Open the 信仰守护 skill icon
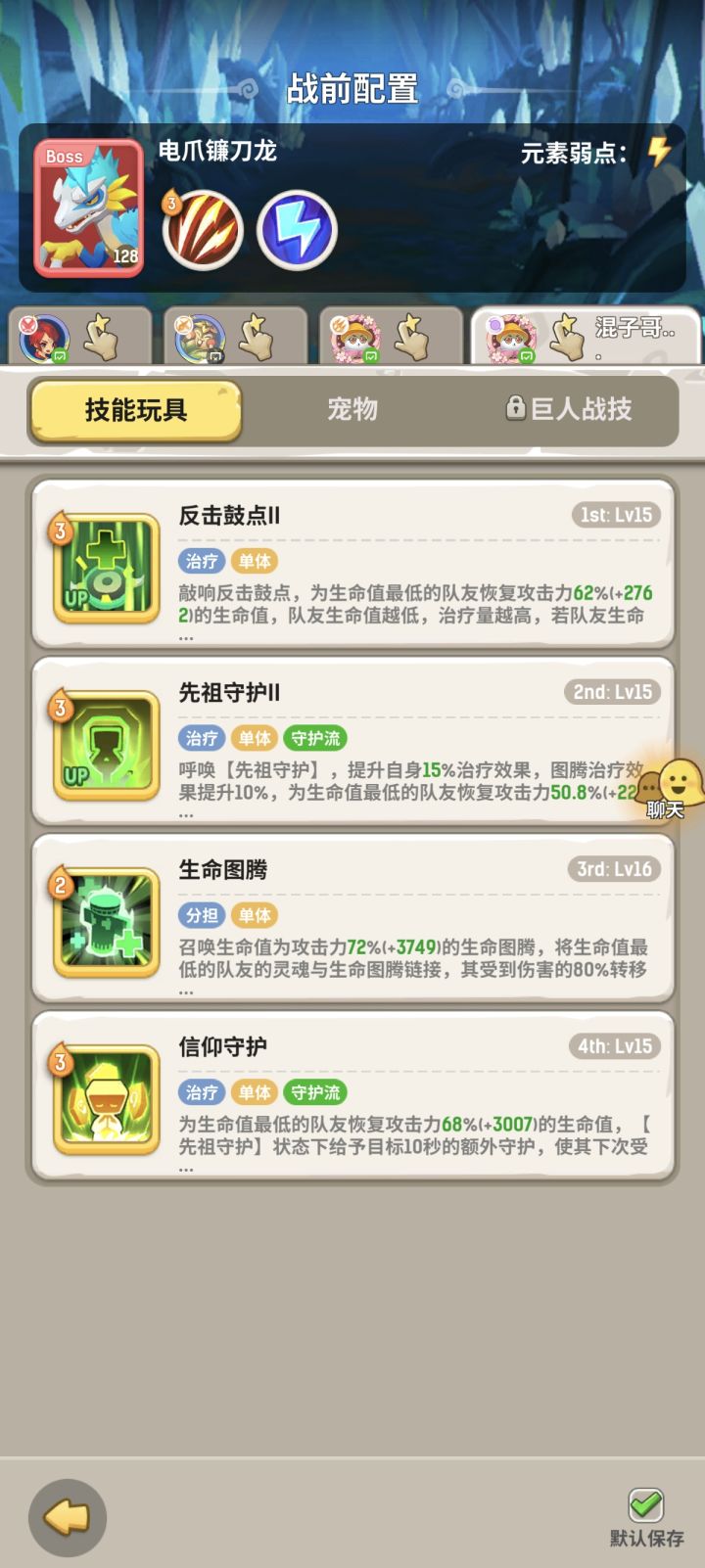 (104, 1097)
